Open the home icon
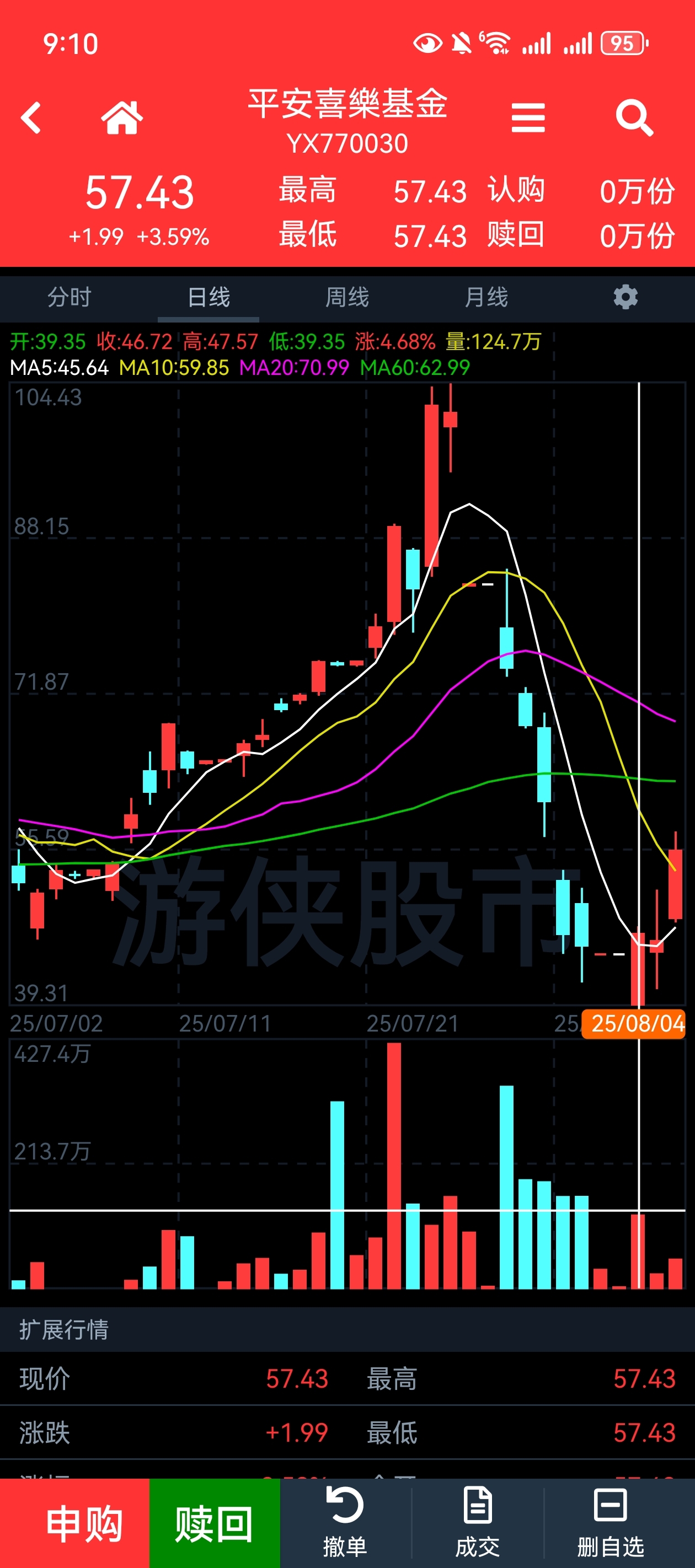Viewport: 695px width, 1568px height. [x=122, y=117]
